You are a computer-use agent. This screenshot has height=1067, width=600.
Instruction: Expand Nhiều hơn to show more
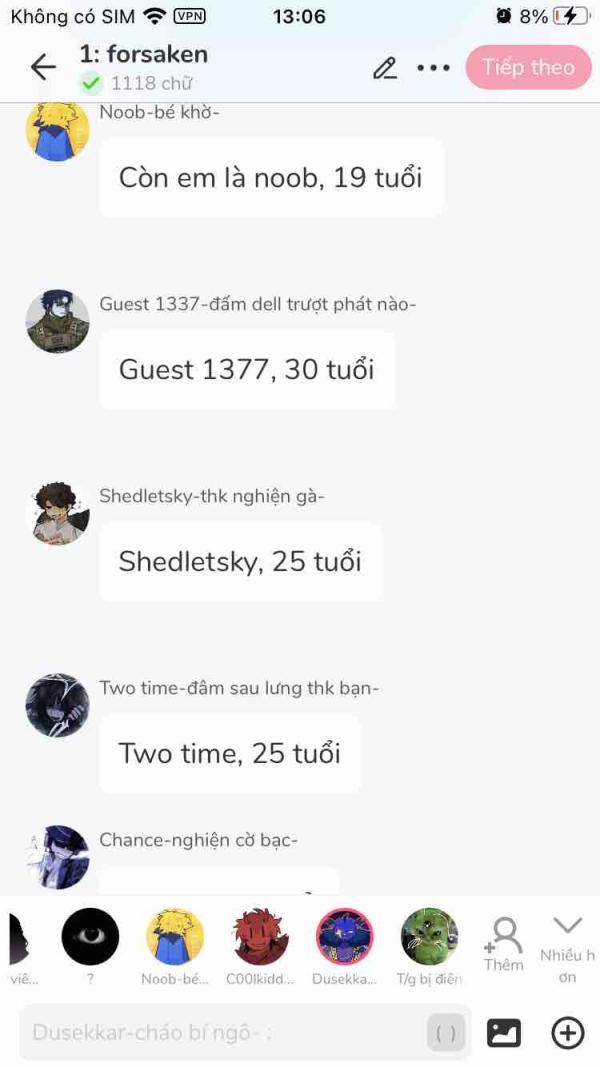567,944
